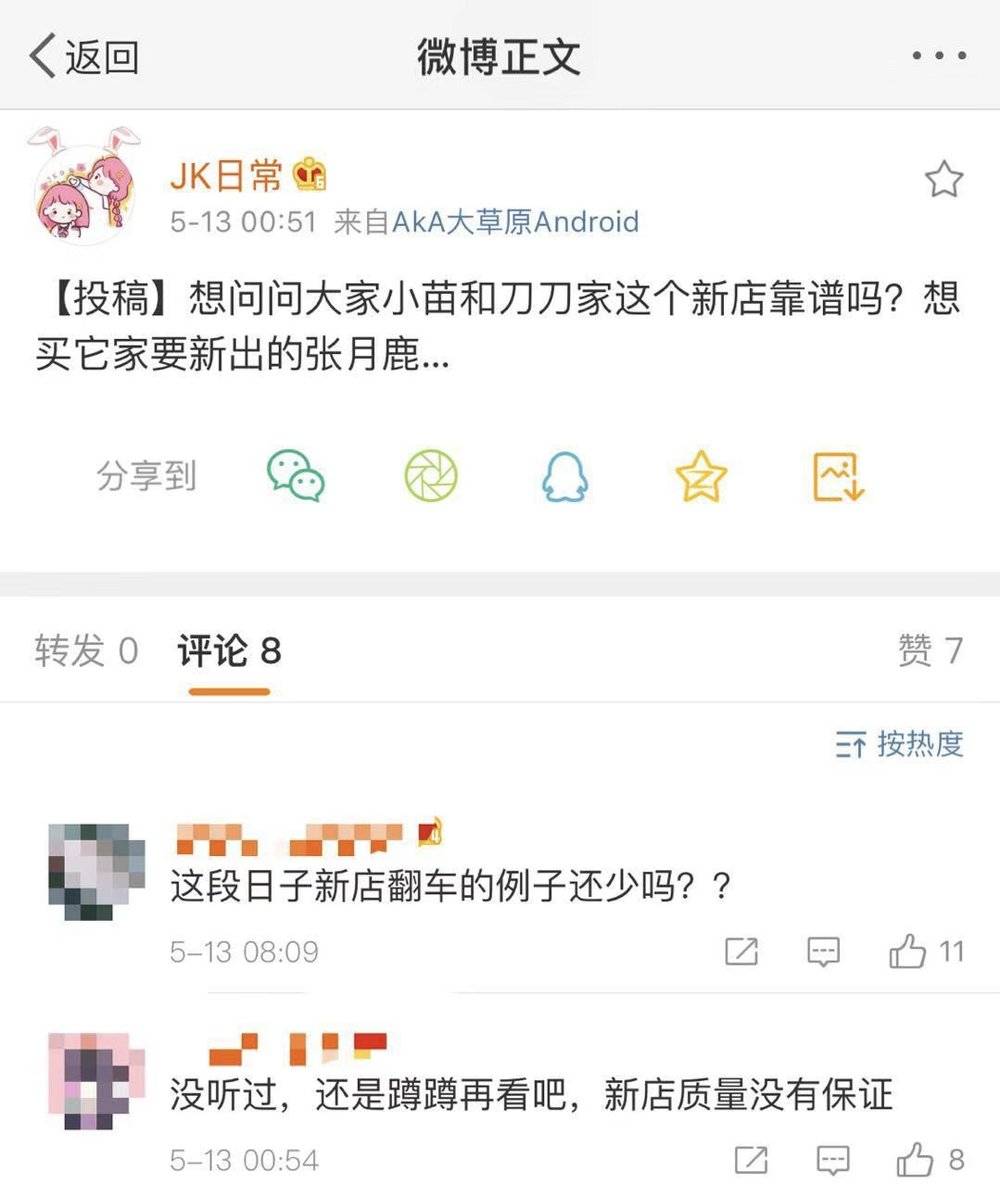Reply to the 08:09 comment
This screenshot has height=1197, width=1000.
point(823,951)
